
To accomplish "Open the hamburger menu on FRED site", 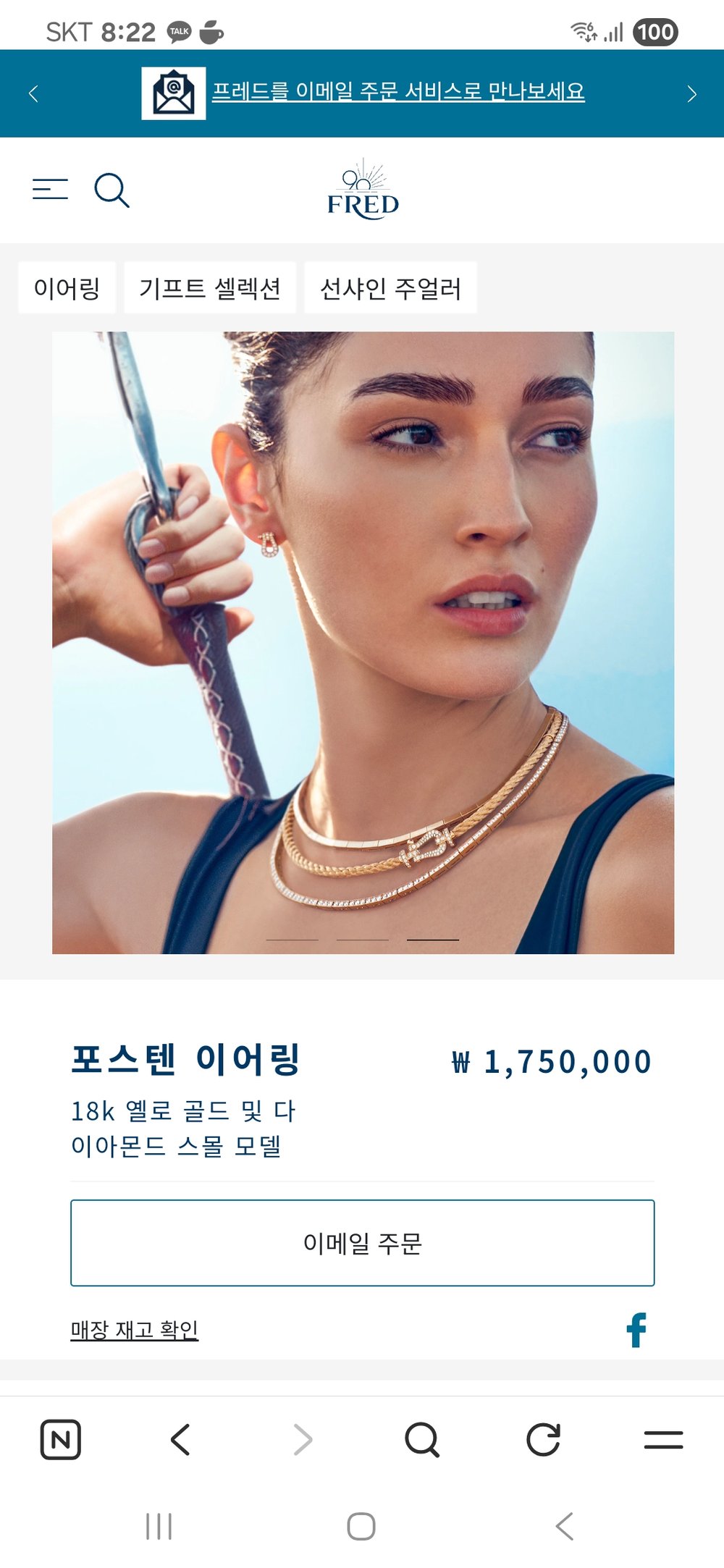I will [x=50, y=190].
